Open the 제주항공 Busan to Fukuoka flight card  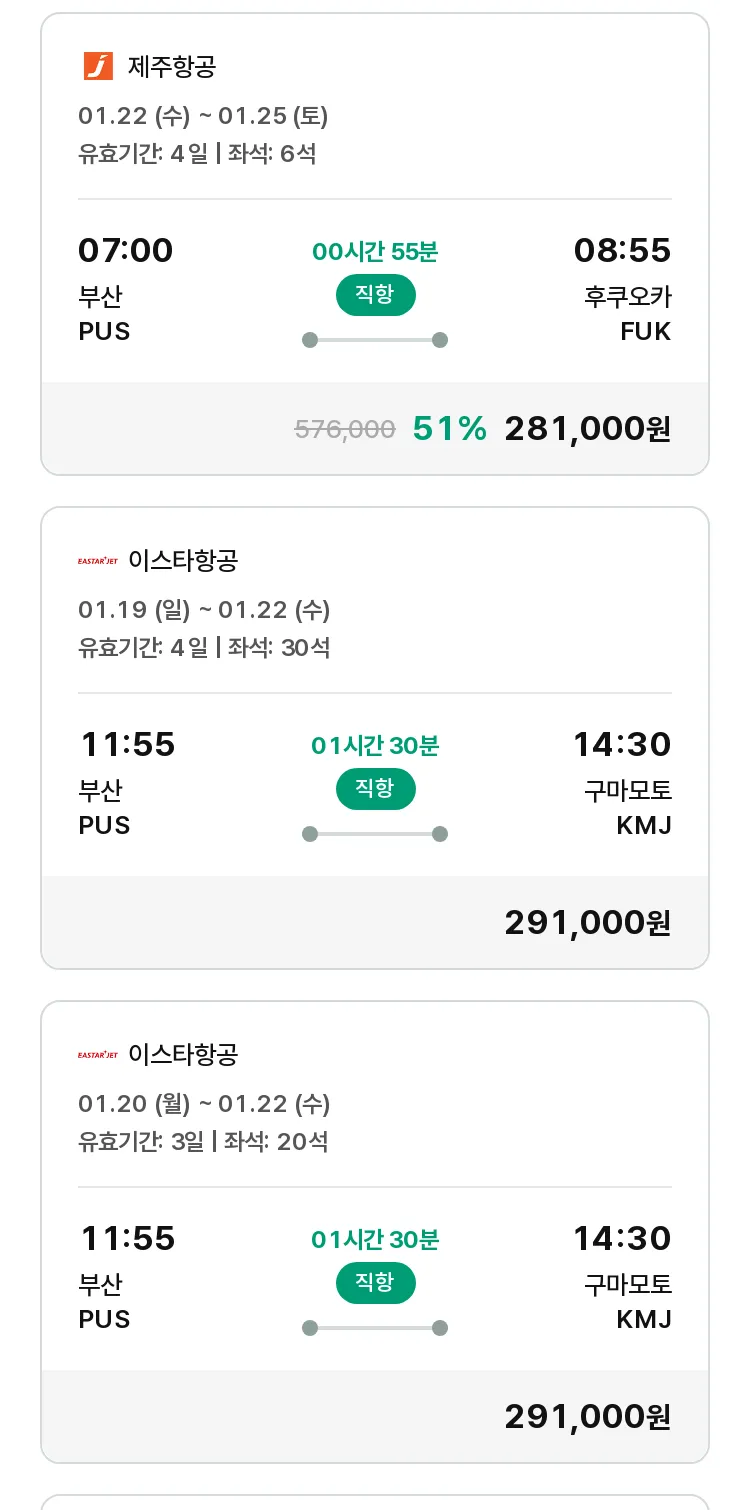click(375, 244)
